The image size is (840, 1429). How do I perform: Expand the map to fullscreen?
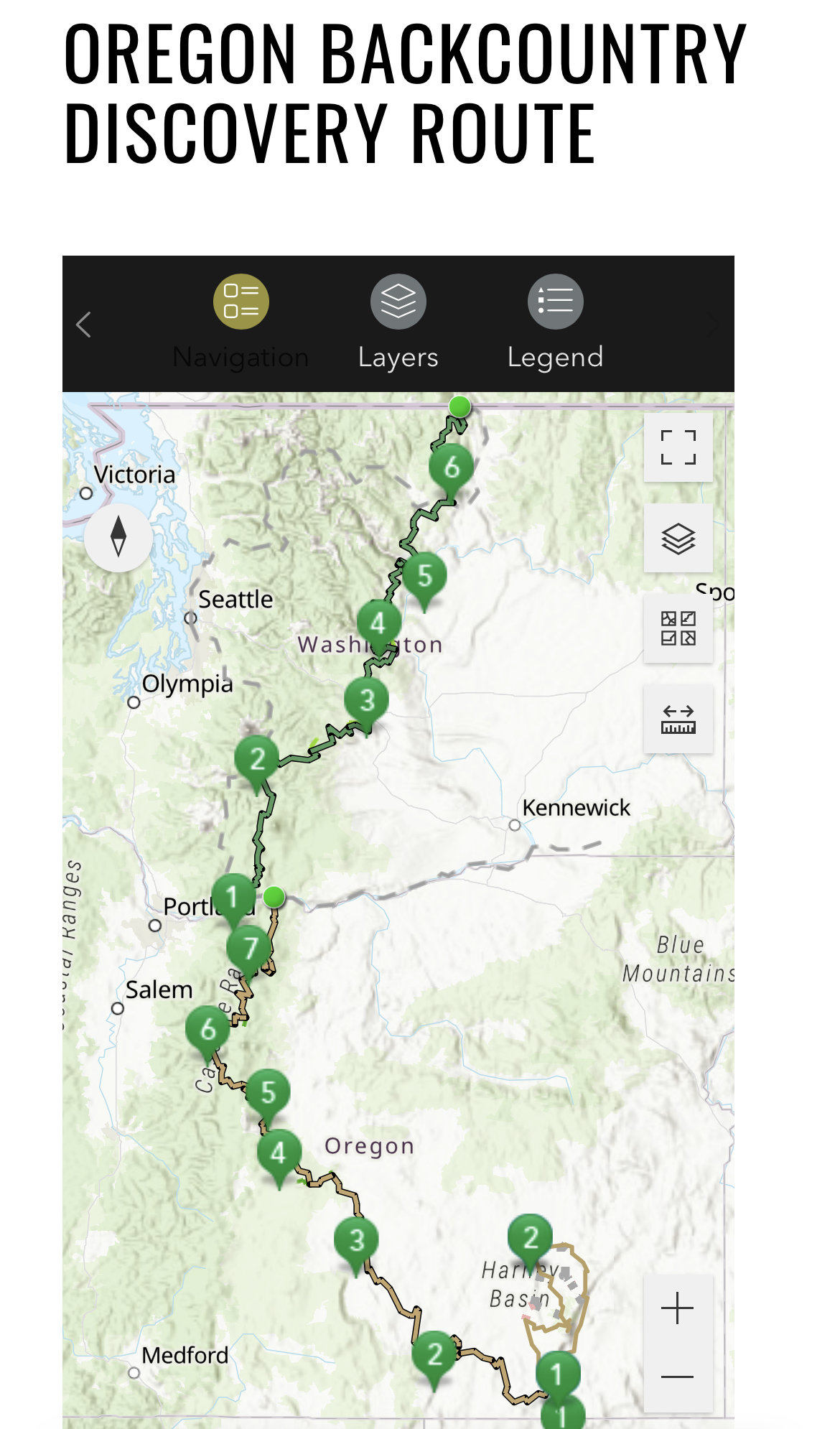[x=678, y=447]
